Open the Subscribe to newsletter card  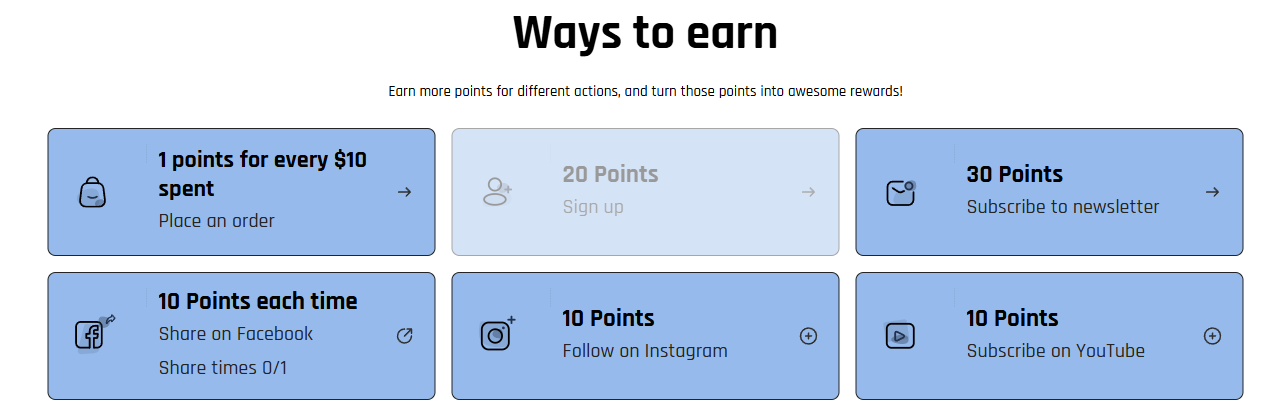[x=1049, y=192]
